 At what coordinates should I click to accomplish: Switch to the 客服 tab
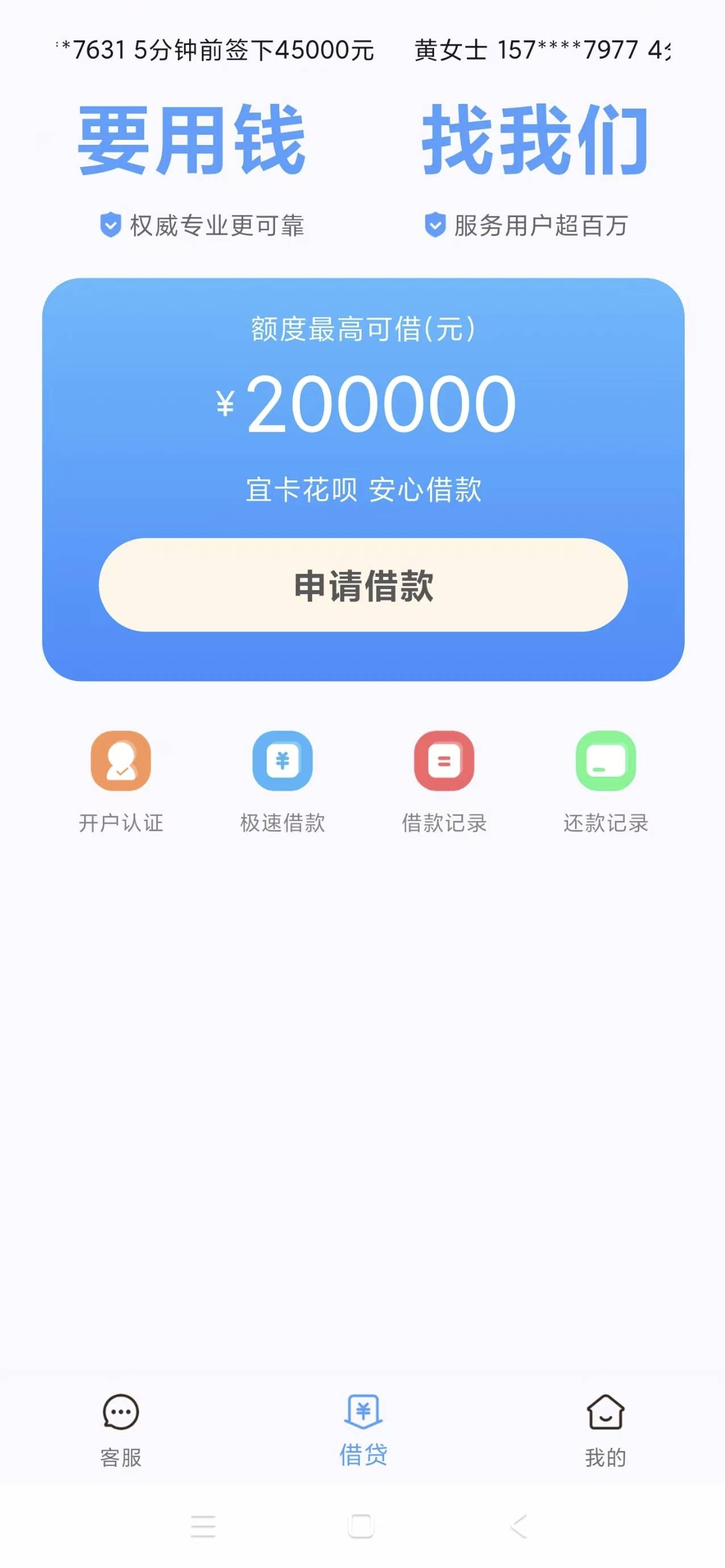[121, 1430]
